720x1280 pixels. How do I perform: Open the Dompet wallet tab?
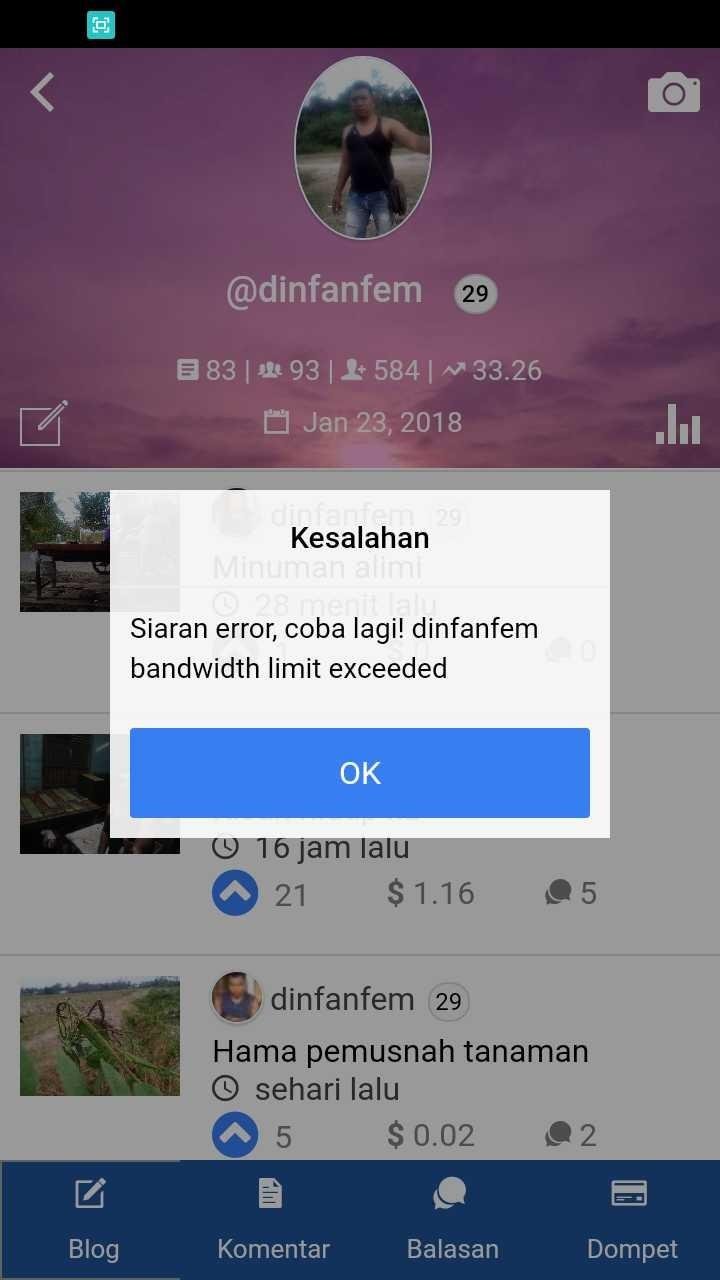click(631, 1220)
